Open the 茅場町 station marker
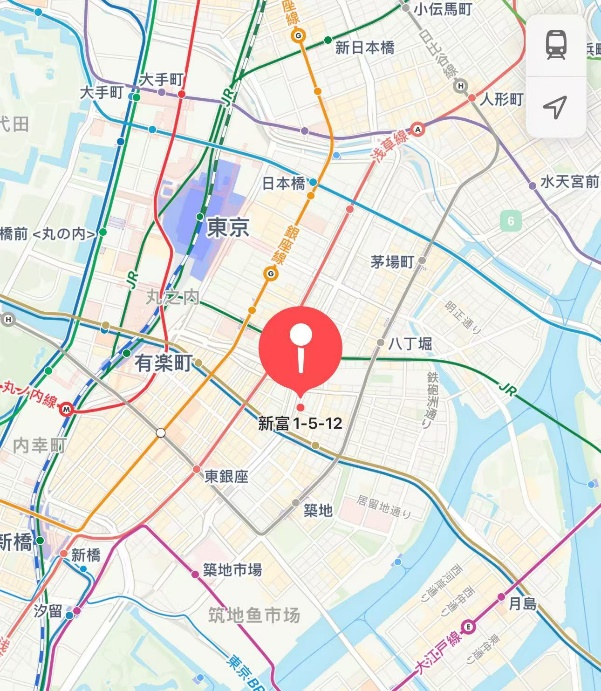This screenshot has height=691, width=601. (422, 261)
